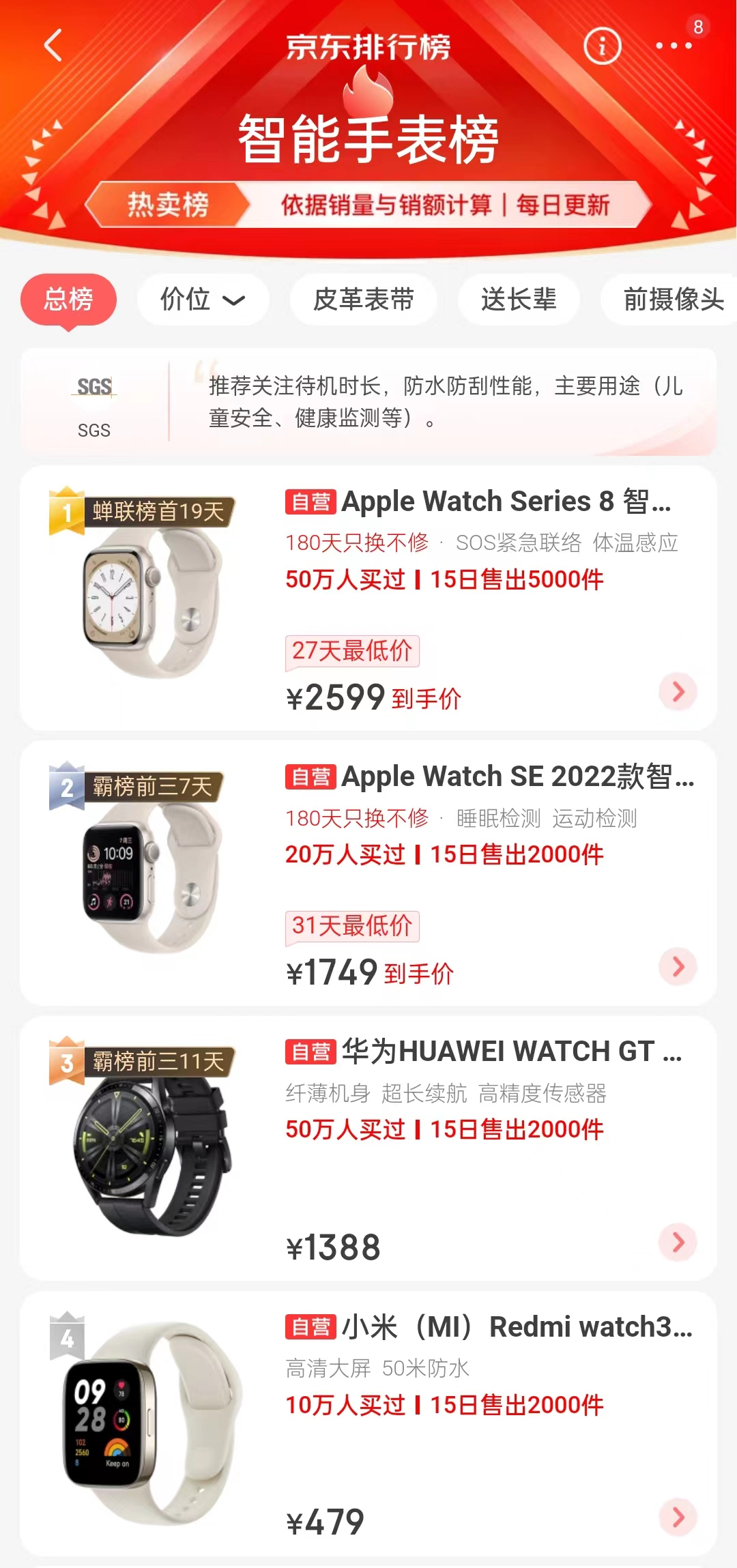Select the 总榜 tab
This screenshot has height=1568, width=737.
68,299
